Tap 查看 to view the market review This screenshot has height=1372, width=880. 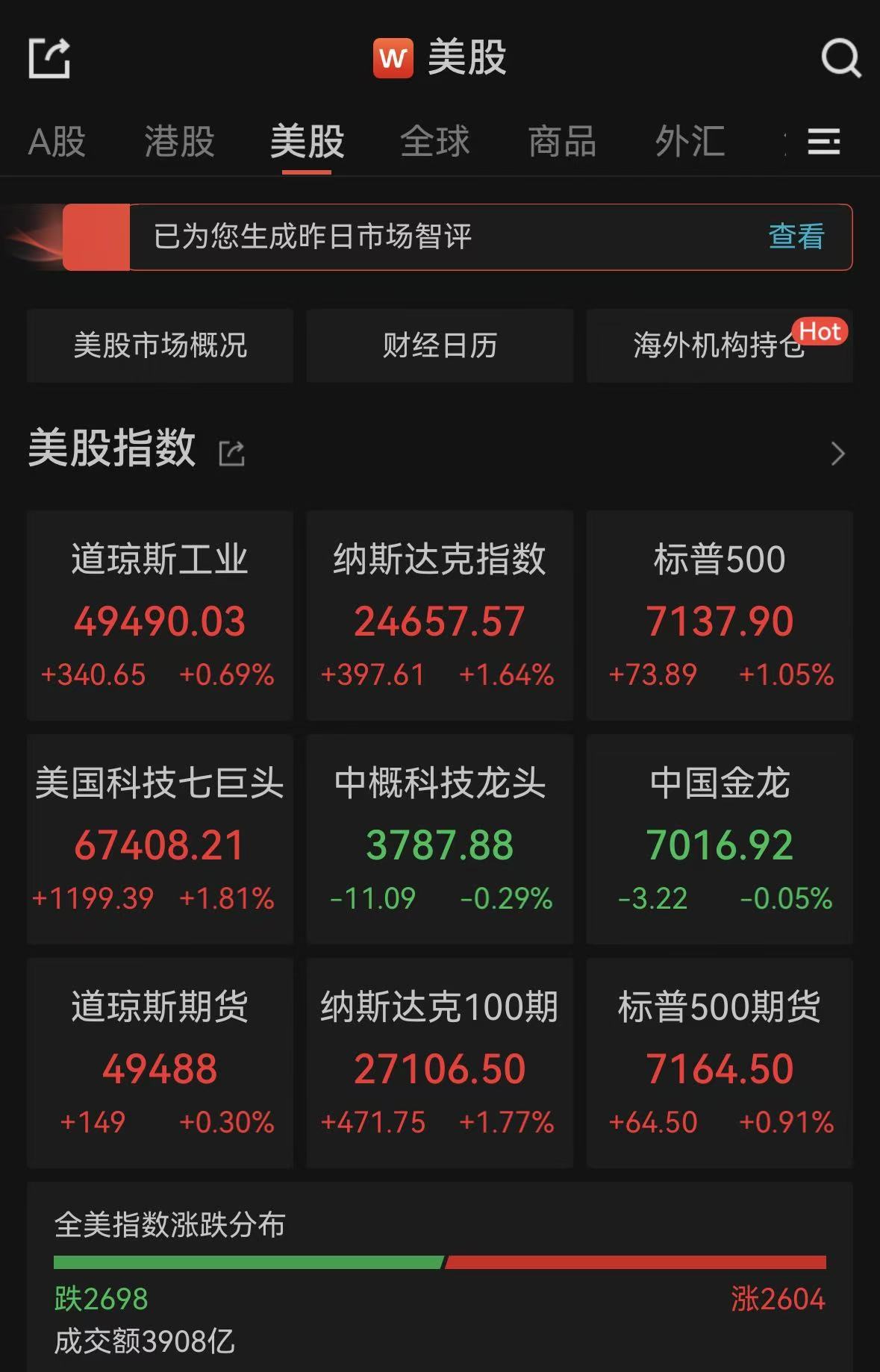click(x=796, y=237)
